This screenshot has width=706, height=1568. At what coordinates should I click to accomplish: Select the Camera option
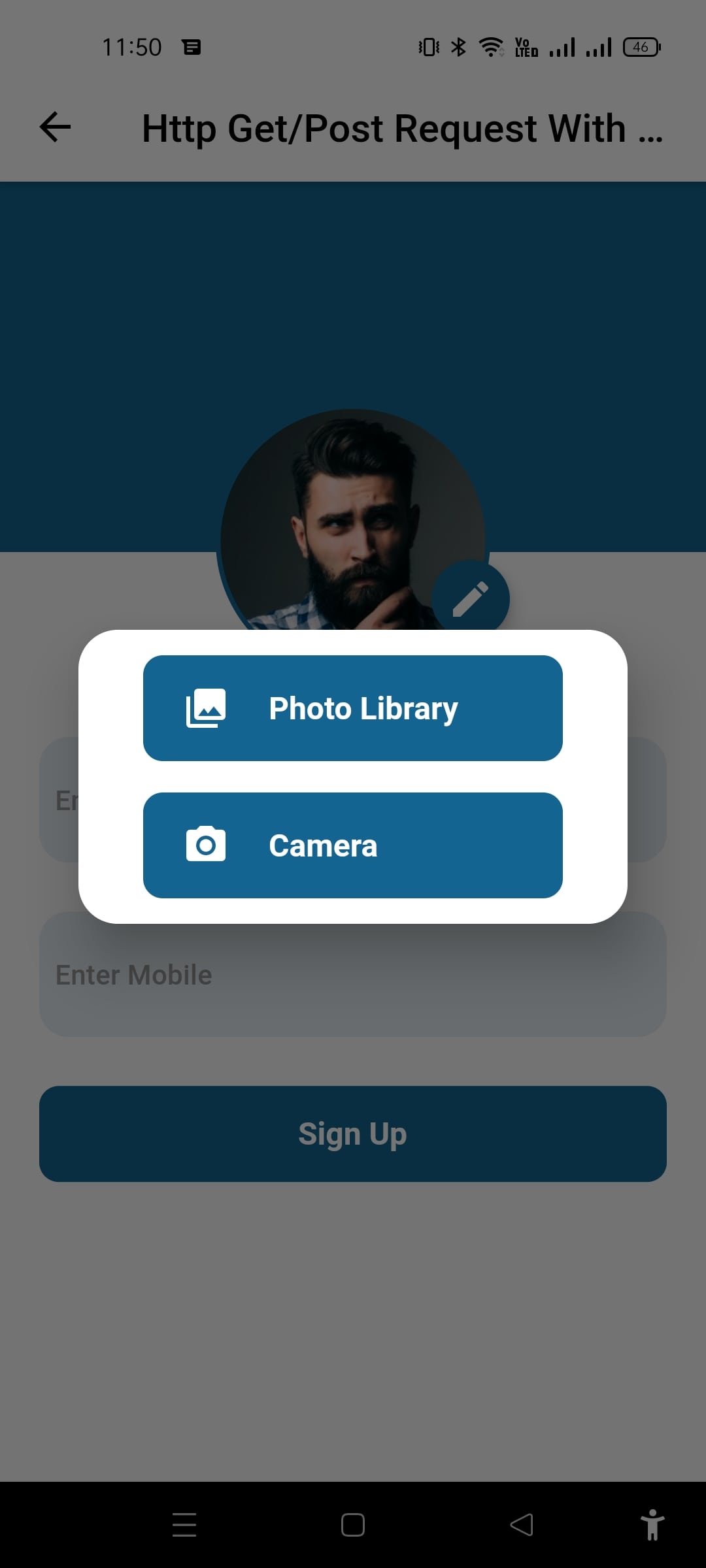(x=352, y=845)
